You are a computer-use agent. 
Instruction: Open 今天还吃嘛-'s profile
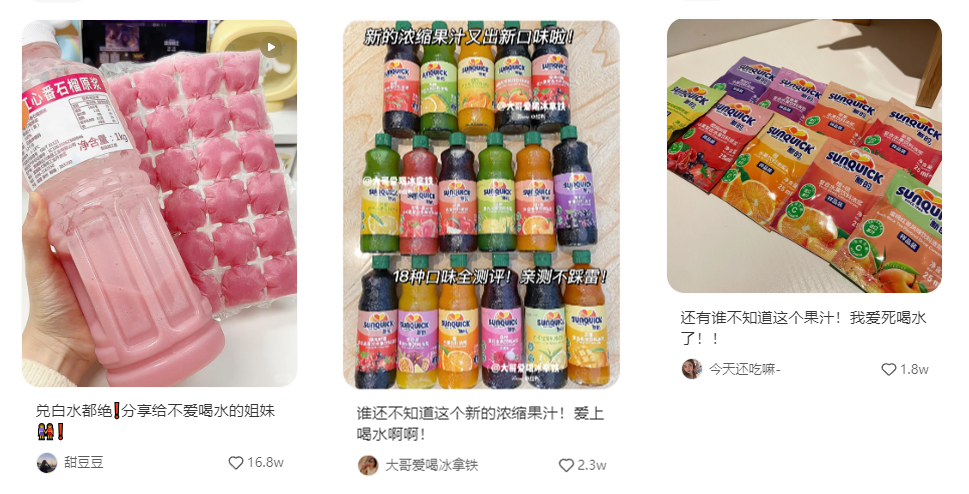[744, 369]
